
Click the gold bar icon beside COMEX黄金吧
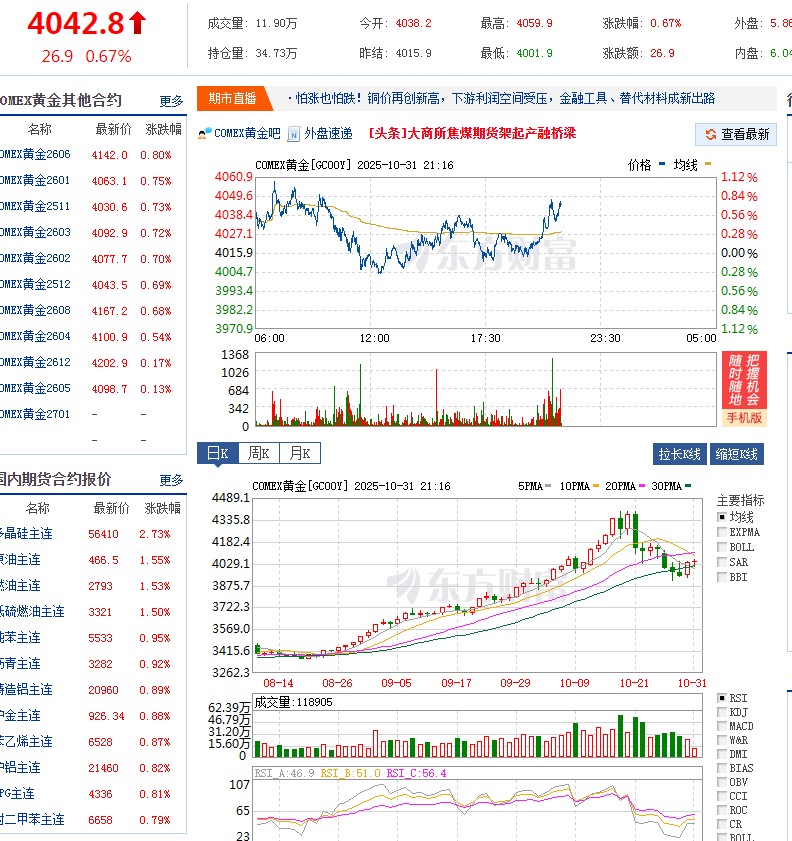pos(203,133)
